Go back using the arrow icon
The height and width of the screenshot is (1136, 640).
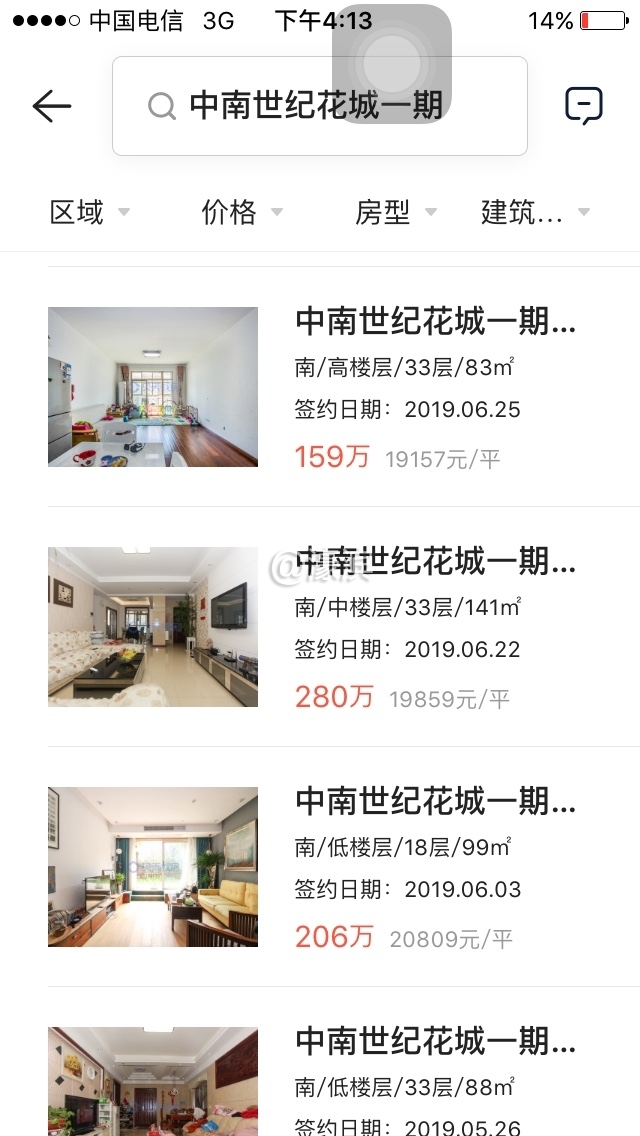tap(52, 106)
